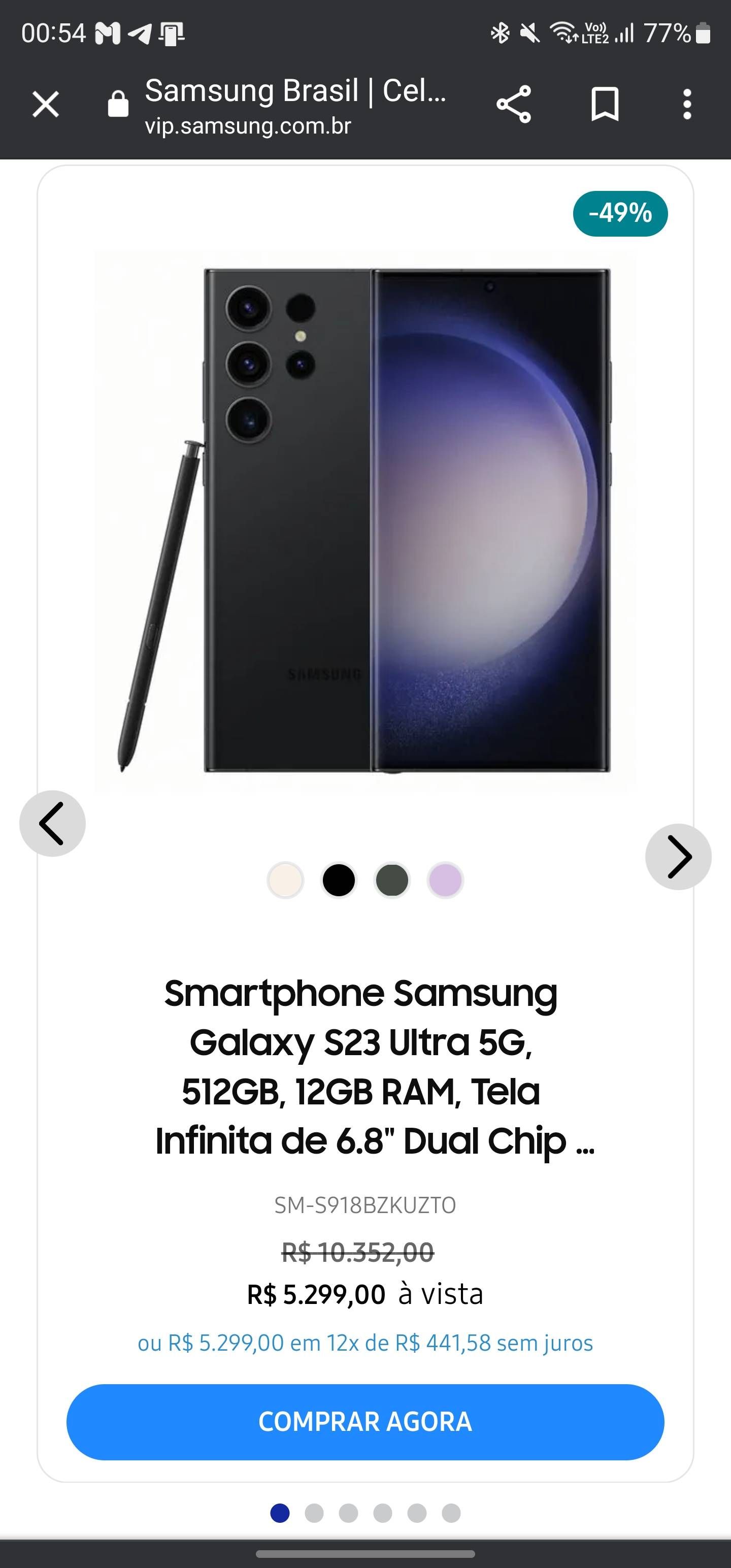The width and height of the screenshot is (731, 1568).
Task: Tap the Comprar Agora button
Action: 365,1422
